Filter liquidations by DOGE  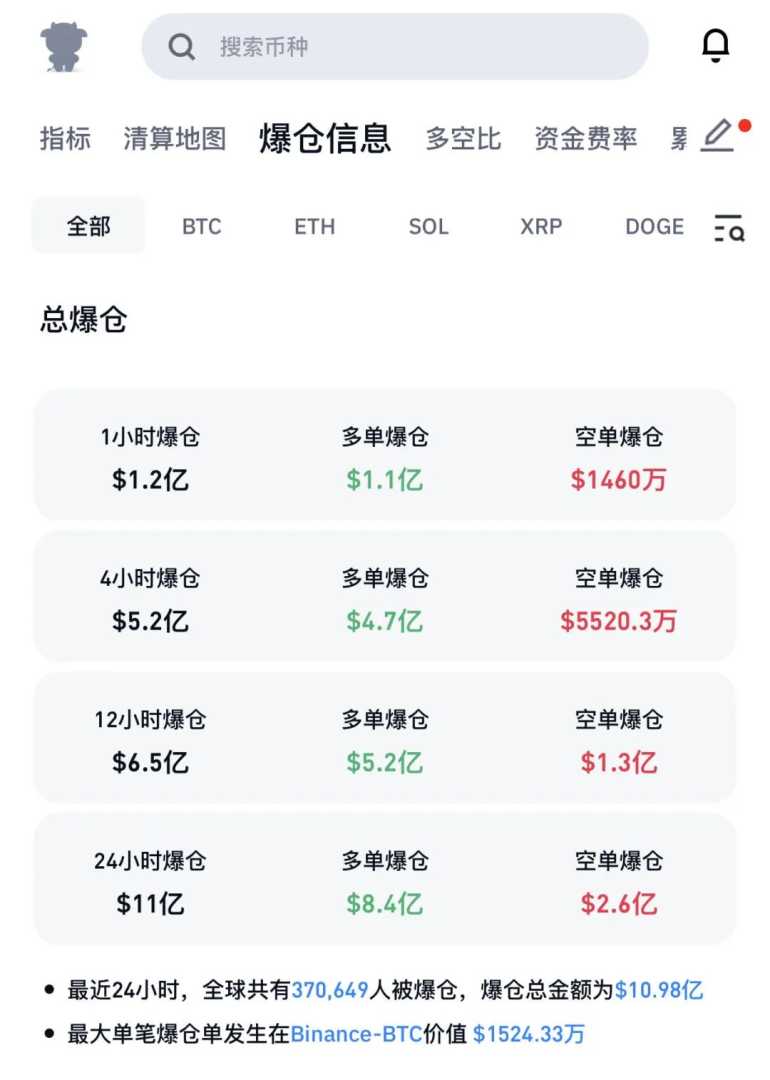[x=654, y=227]
